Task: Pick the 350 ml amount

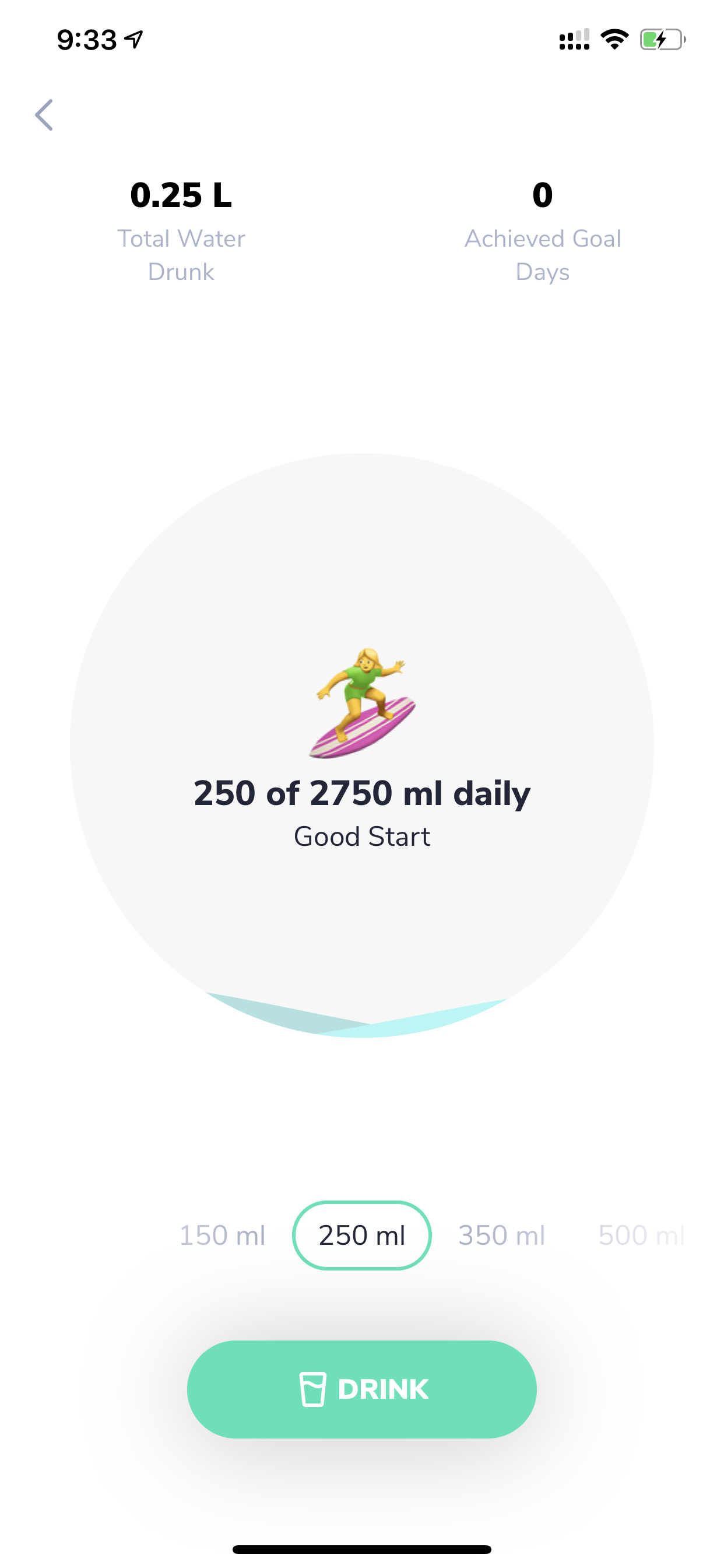Action: [501, 1235]
